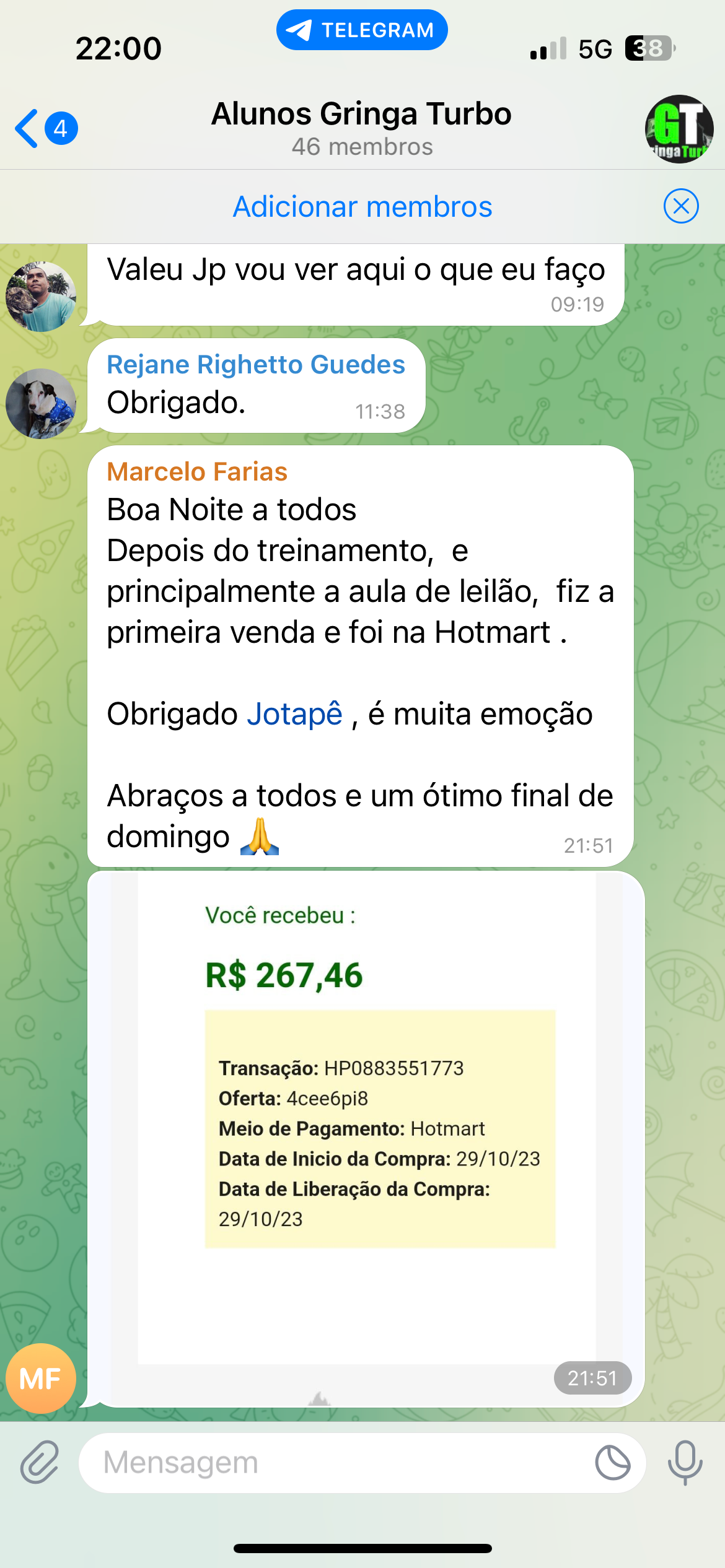Tap the voice message microphone
The image size is (725, 1568).
coord(685,1463)
